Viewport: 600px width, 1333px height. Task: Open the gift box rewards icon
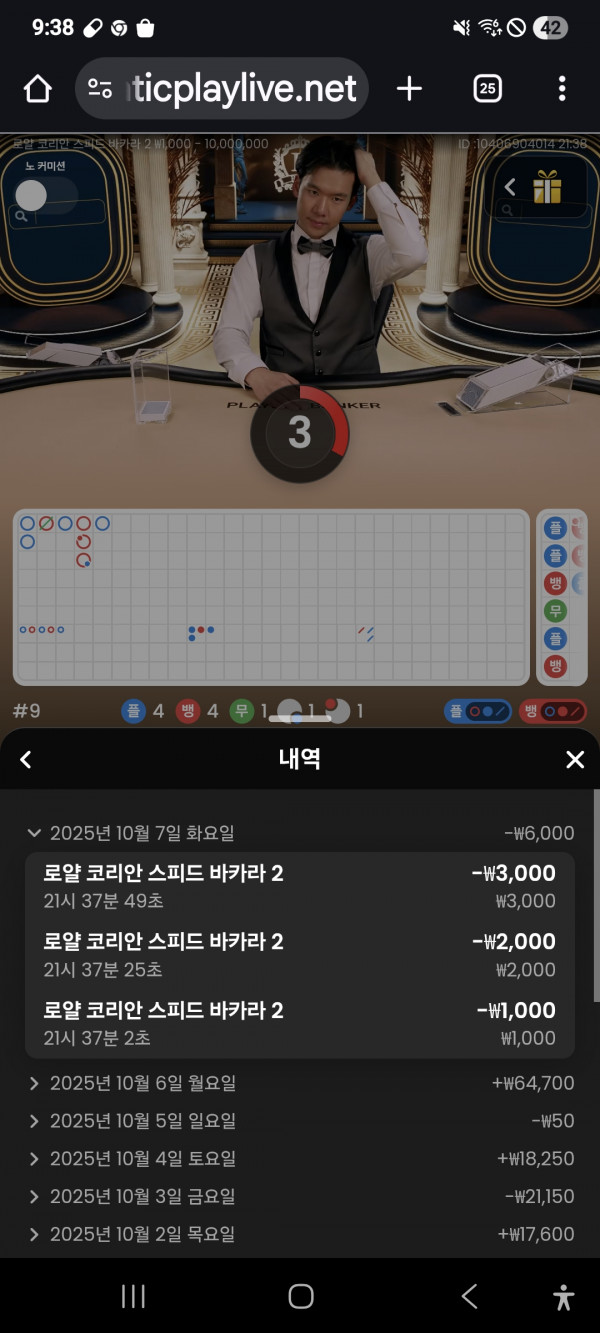tap(547, 187)
